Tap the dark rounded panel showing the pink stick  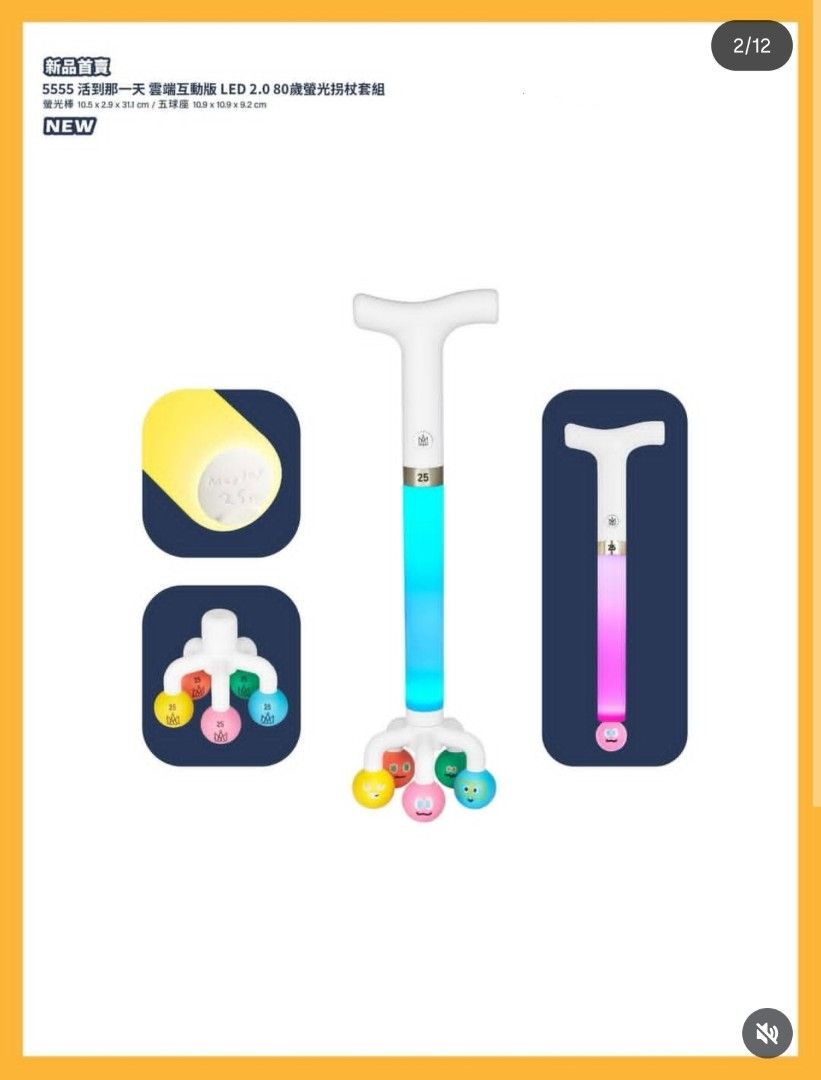pyautogui.click(x=611, y=575)
